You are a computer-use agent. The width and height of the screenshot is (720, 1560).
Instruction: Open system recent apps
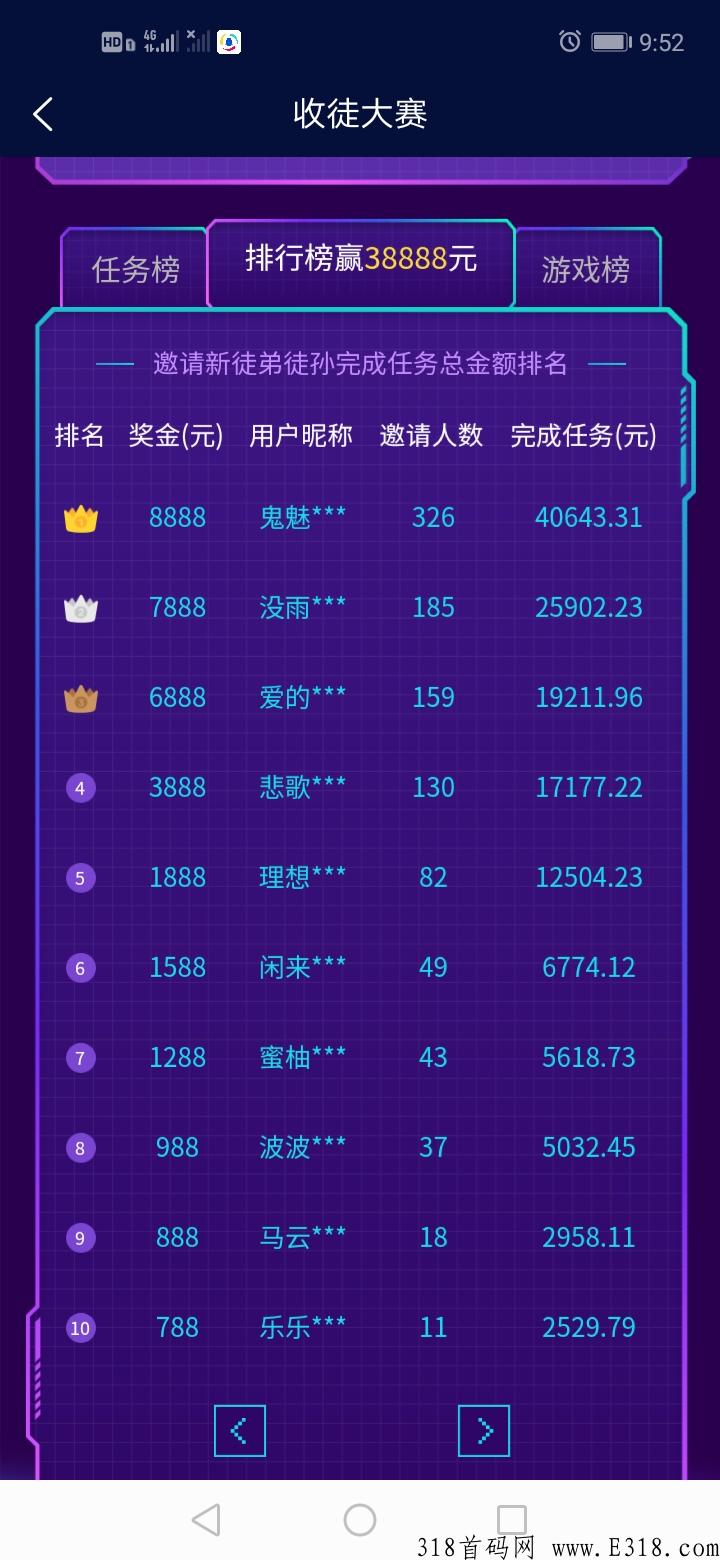(512, 1520)
